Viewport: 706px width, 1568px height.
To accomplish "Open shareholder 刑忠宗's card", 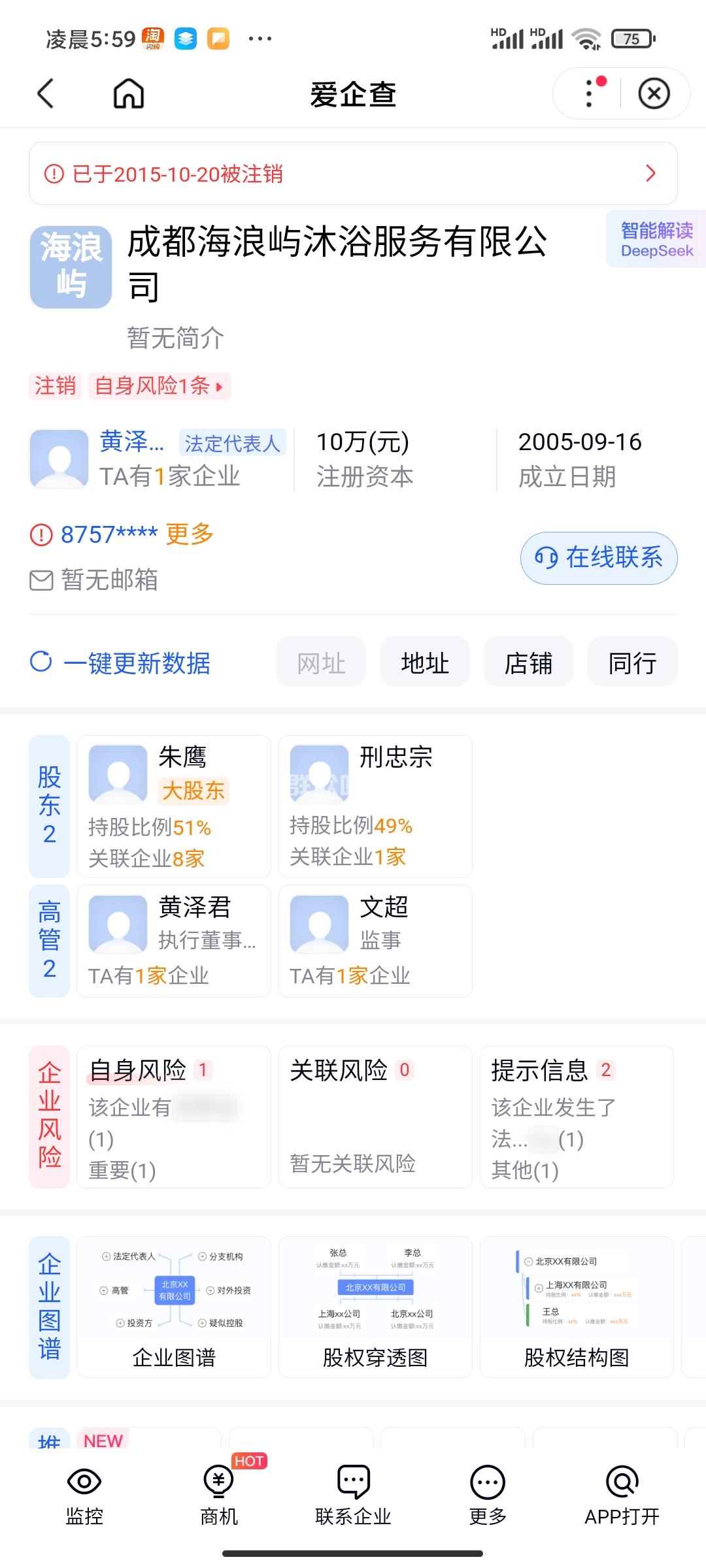I will tap(375, 806).
